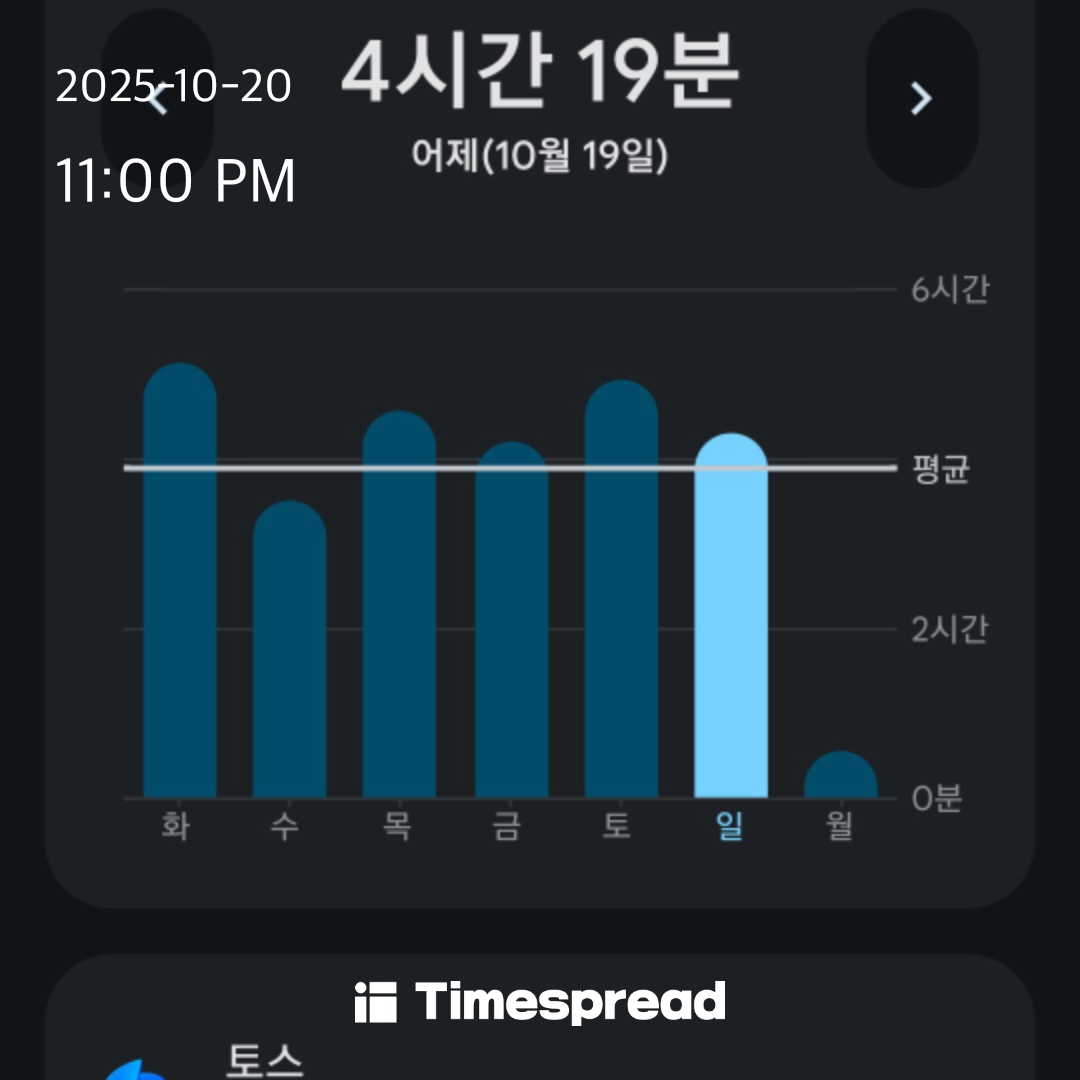View usage for the 월 bar
The width and height of the screenshot is (1080, 1080).
coord(841,776)
